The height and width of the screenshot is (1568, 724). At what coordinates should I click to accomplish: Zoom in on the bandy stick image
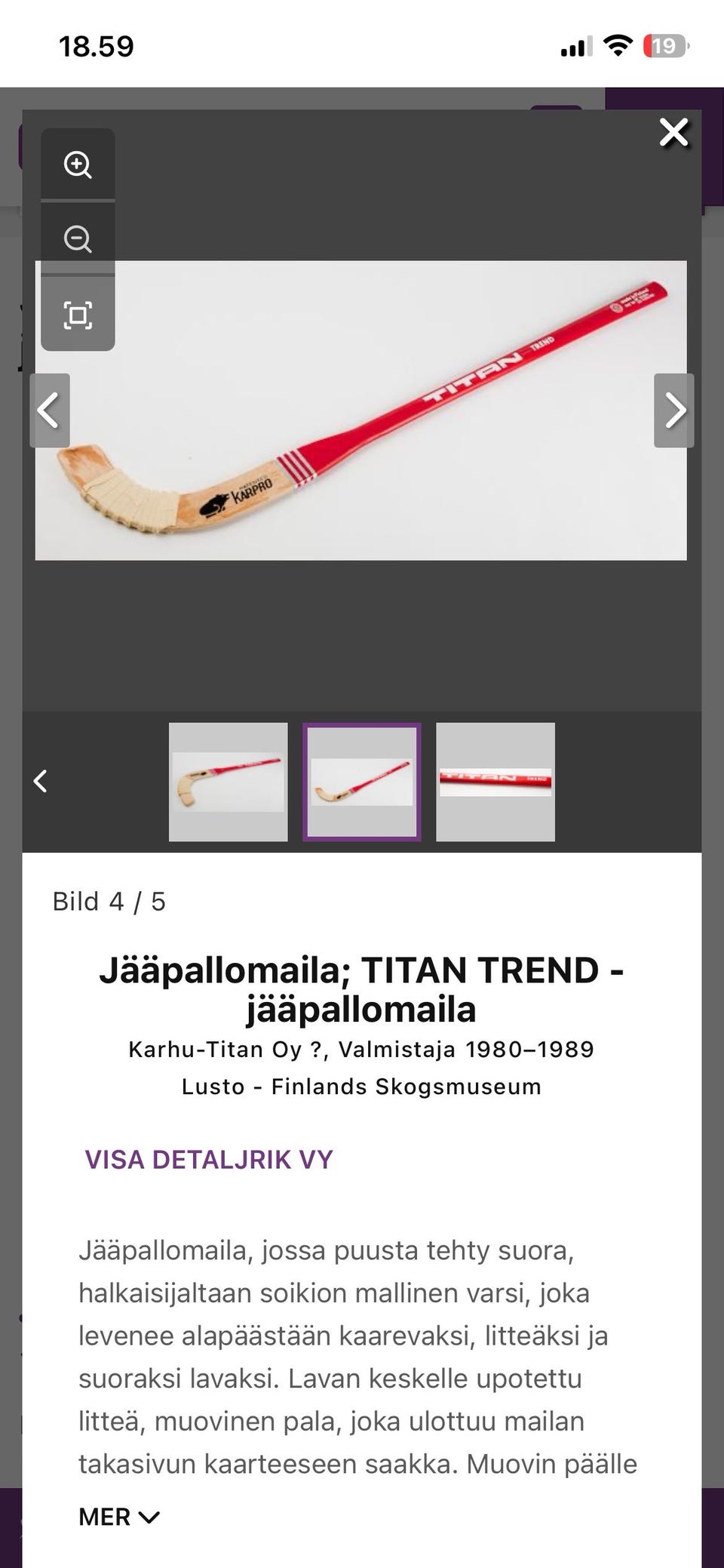pyautogui.click(x=78, y=164)
